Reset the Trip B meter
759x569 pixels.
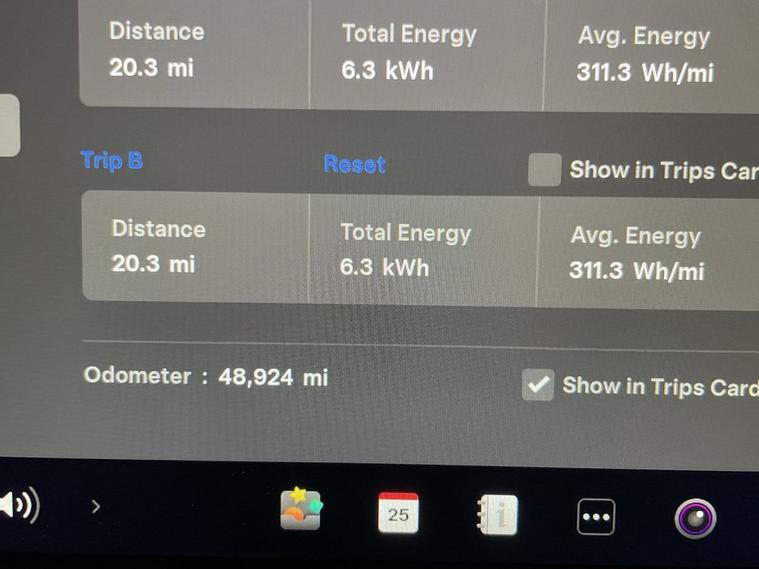click(x=354, y=164)
